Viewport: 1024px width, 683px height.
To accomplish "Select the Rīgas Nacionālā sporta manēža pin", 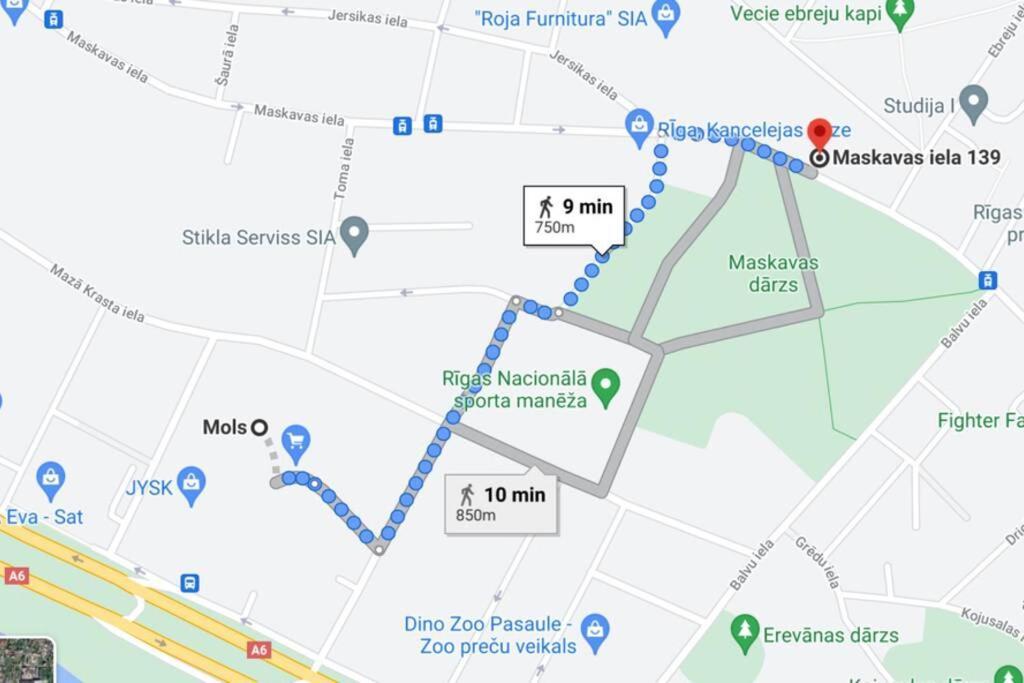I will point(605,385).
